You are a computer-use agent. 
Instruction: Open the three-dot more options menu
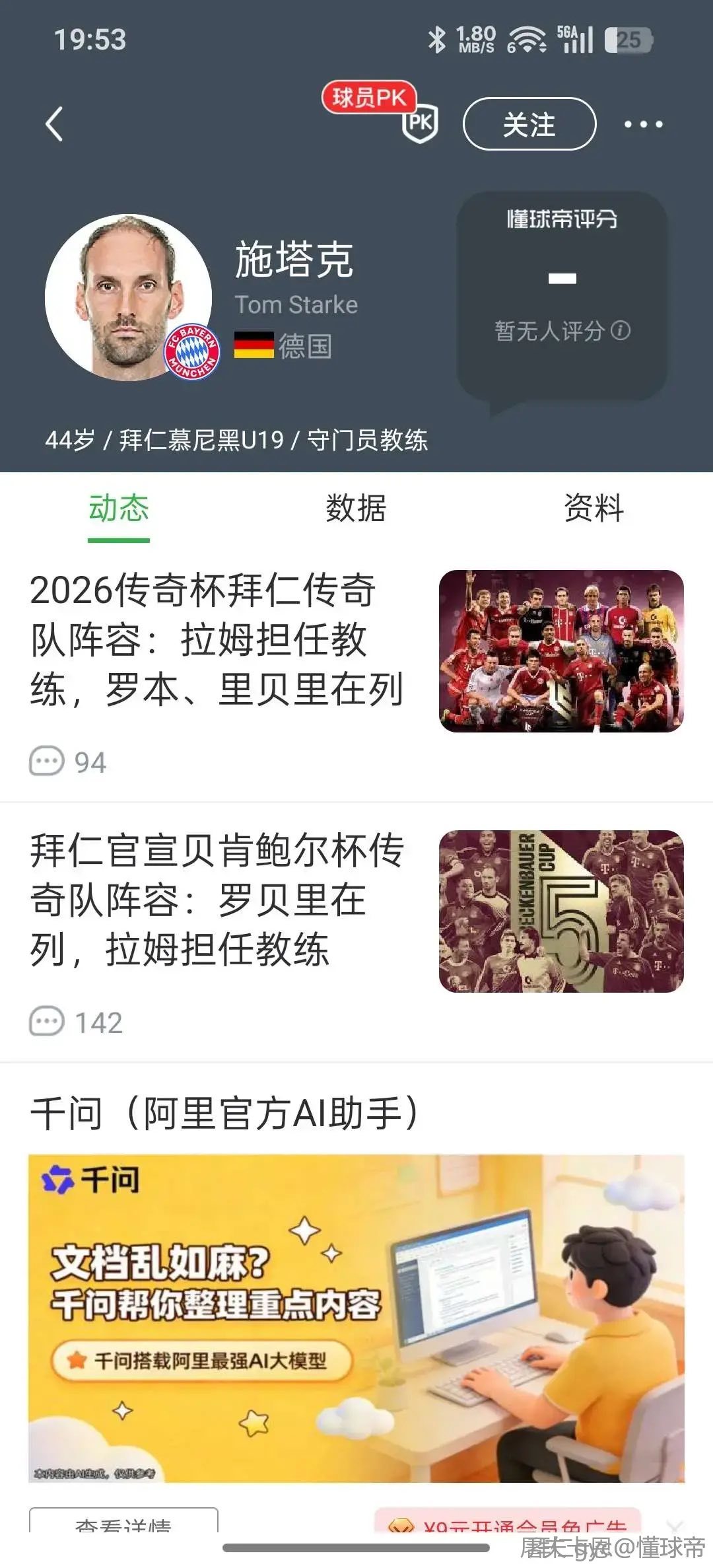tap(643, 124)
